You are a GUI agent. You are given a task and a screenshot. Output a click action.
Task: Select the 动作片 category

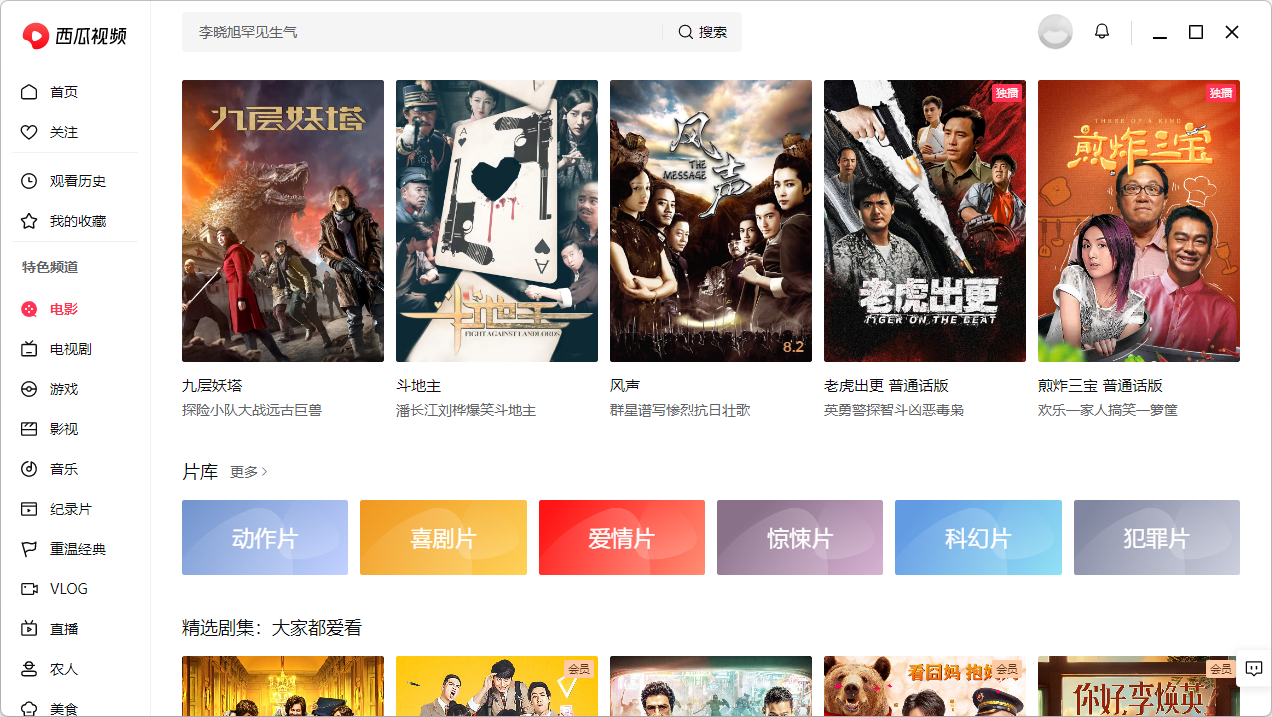(265, 538)
